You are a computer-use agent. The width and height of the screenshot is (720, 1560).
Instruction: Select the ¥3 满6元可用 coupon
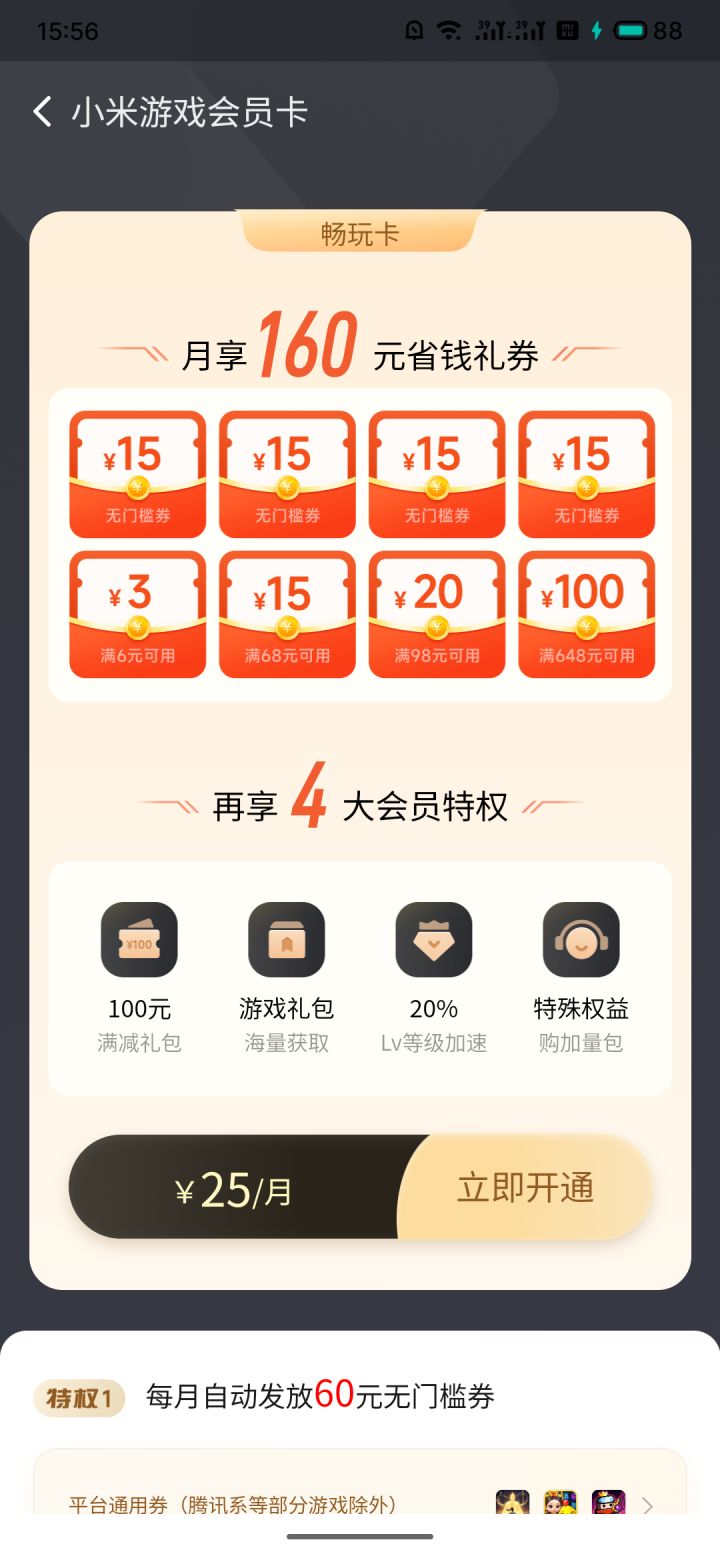tap(137, 615)
